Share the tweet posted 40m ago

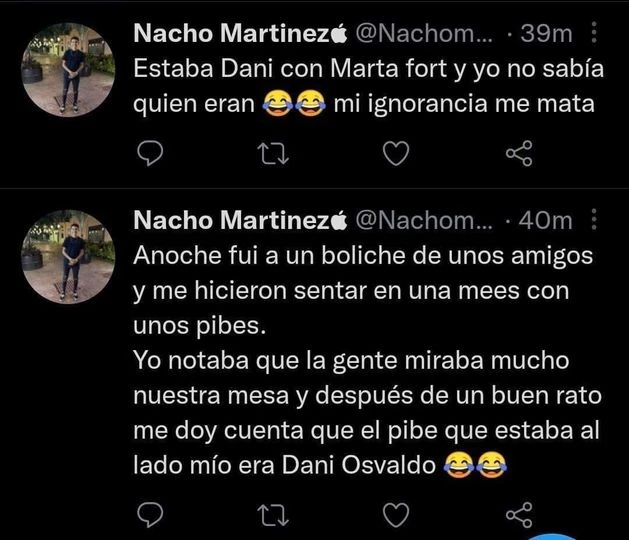[519, 514]
